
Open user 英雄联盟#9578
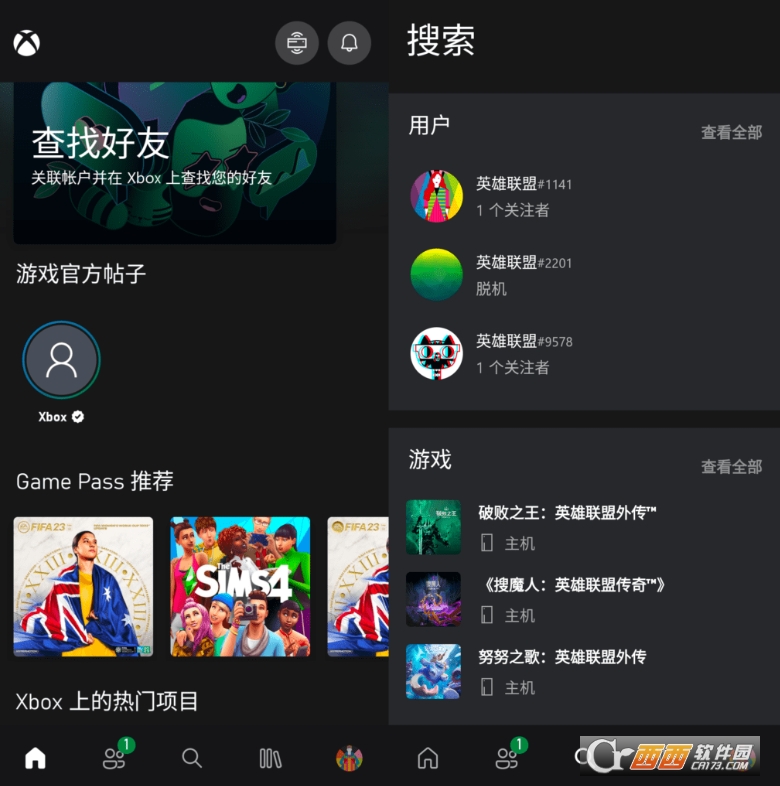point(524,353)
